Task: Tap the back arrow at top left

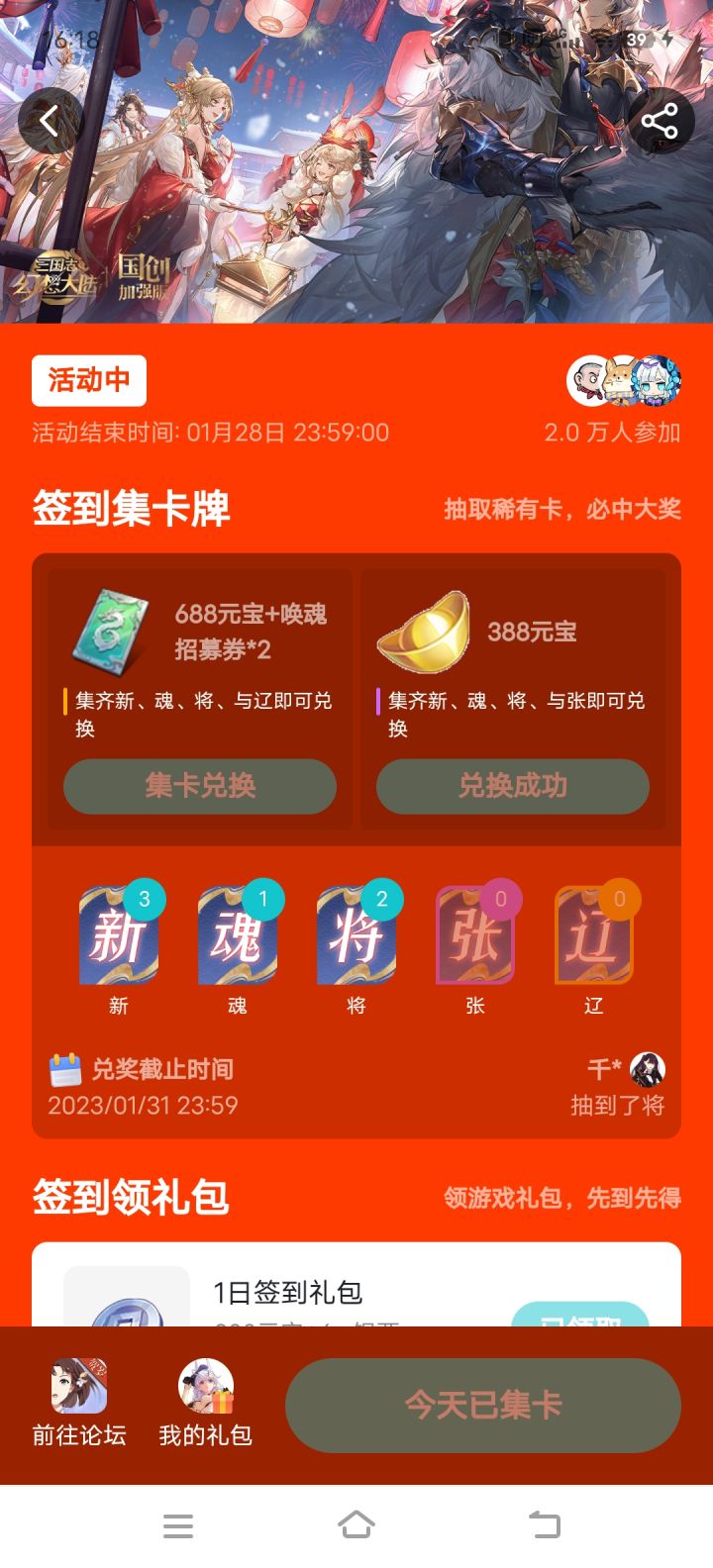Action: [47, 121]
